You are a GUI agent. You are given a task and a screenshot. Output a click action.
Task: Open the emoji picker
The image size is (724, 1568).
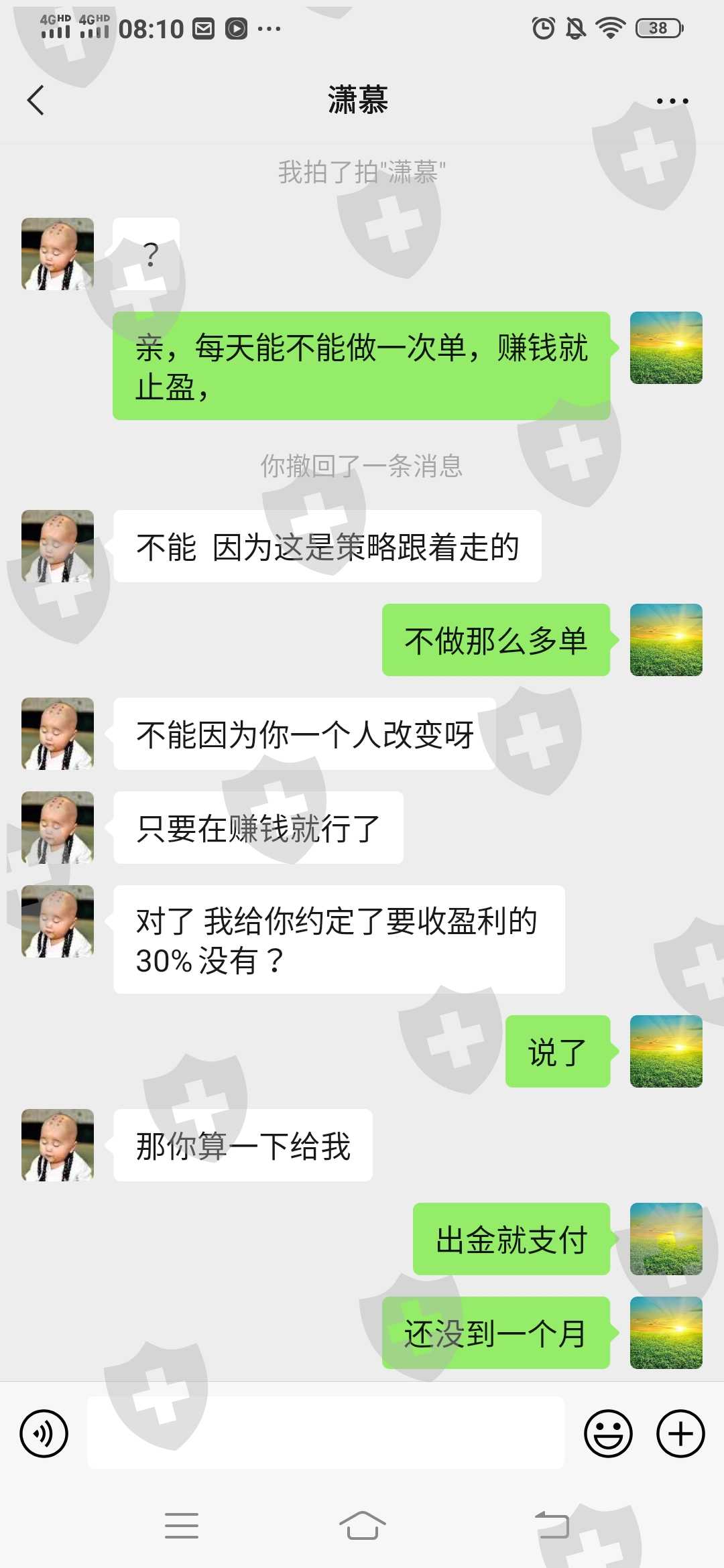(x=609, y=1433)
